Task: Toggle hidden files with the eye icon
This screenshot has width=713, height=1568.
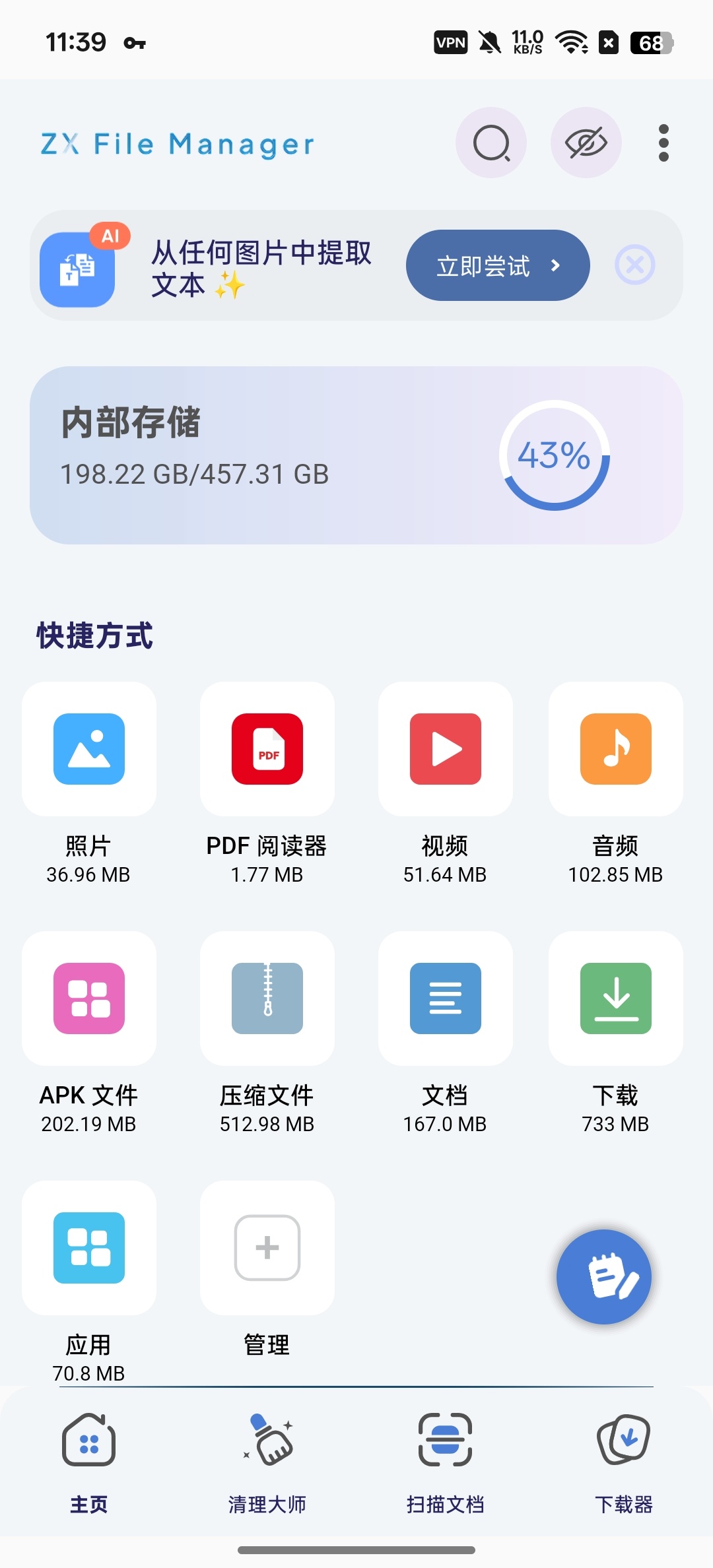Action: (x=586, y=143)
